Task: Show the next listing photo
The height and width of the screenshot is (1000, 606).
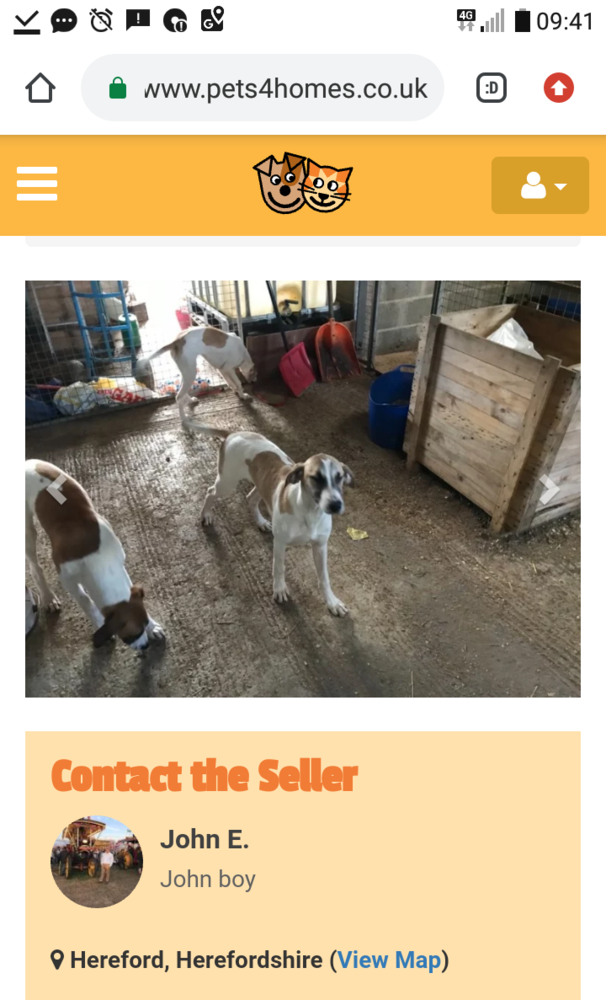Action: click(x=549, y=489)
